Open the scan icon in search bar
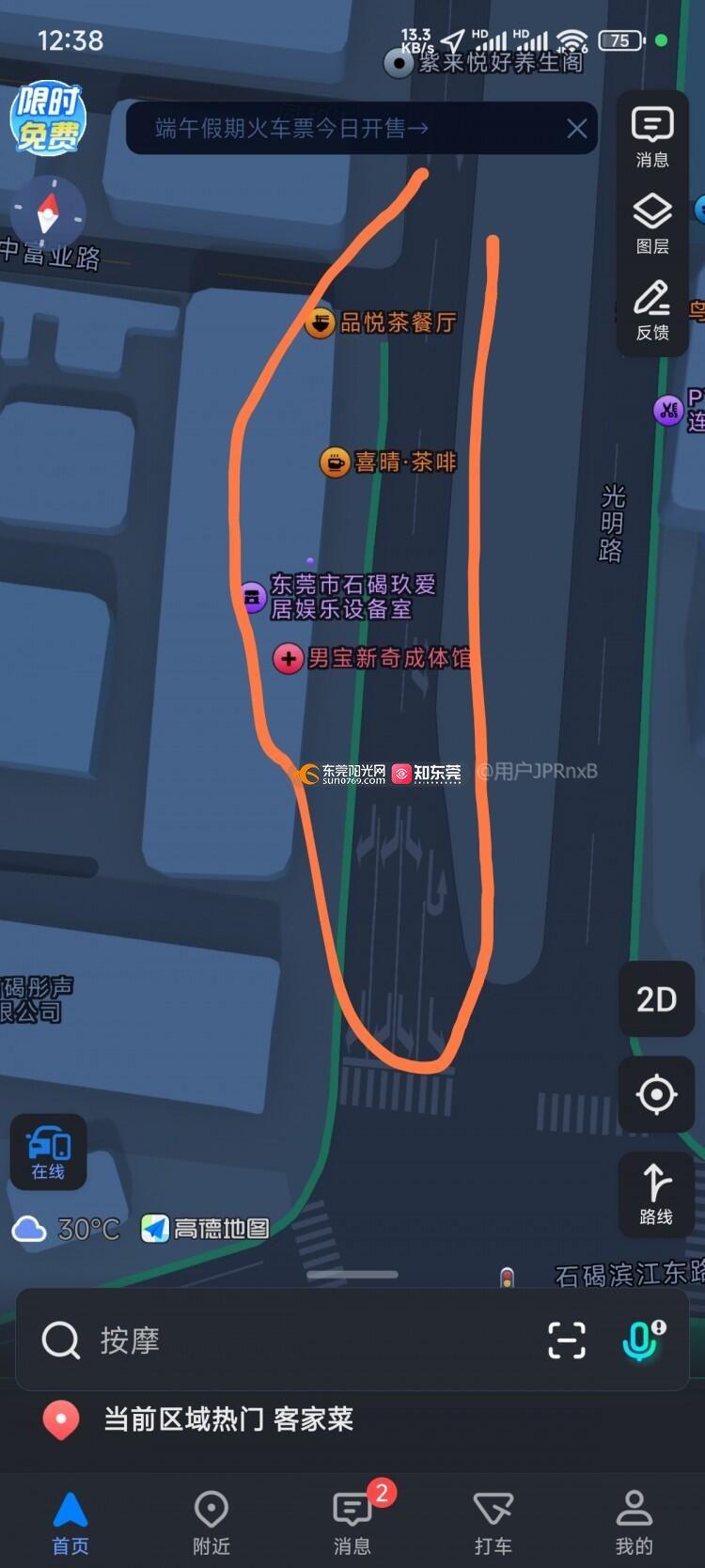 [x=566, y=1340]
